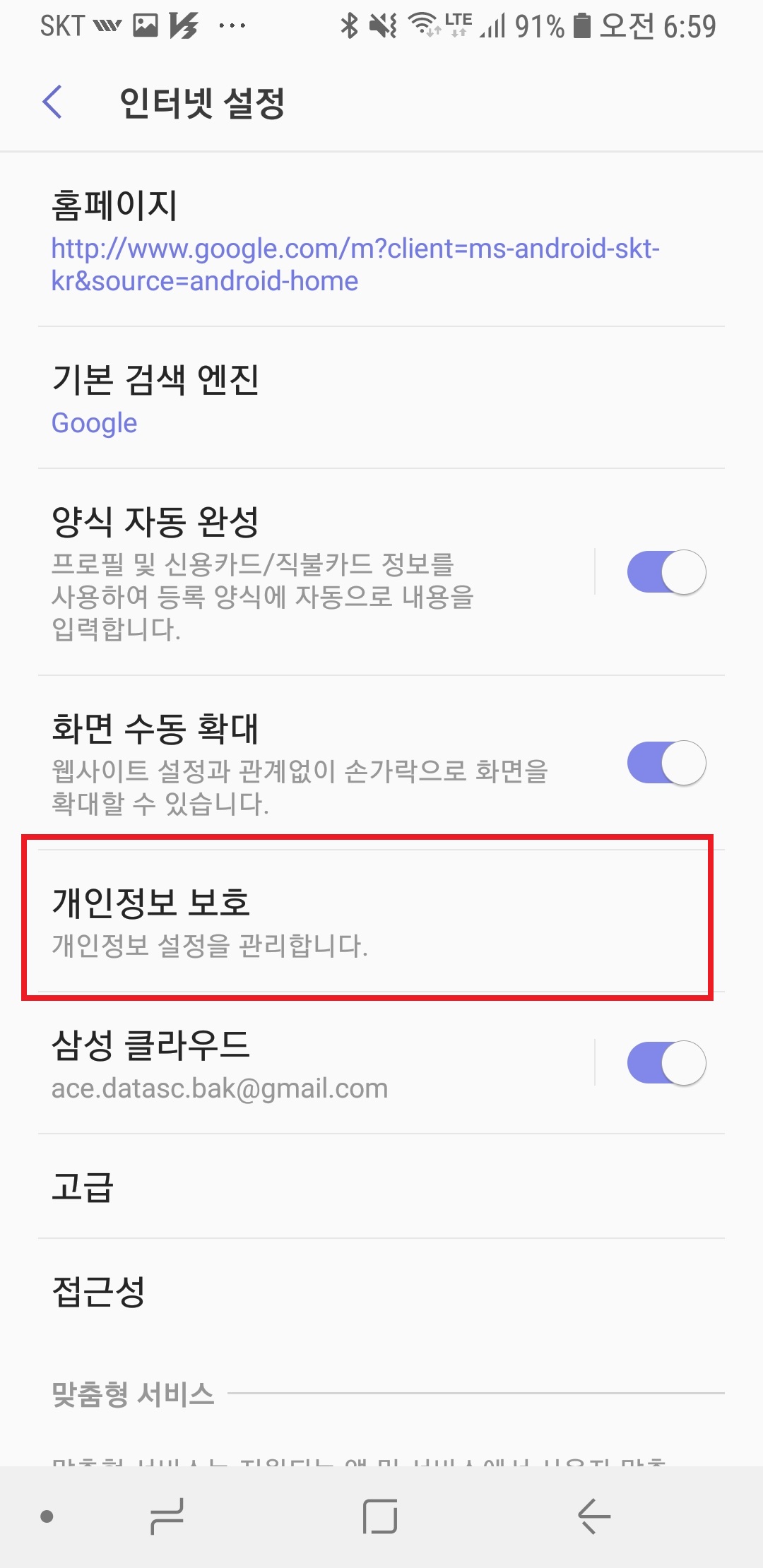Screen dimensions: 763x1568
Task: Tap the system home button
Action: point(380,1516)
